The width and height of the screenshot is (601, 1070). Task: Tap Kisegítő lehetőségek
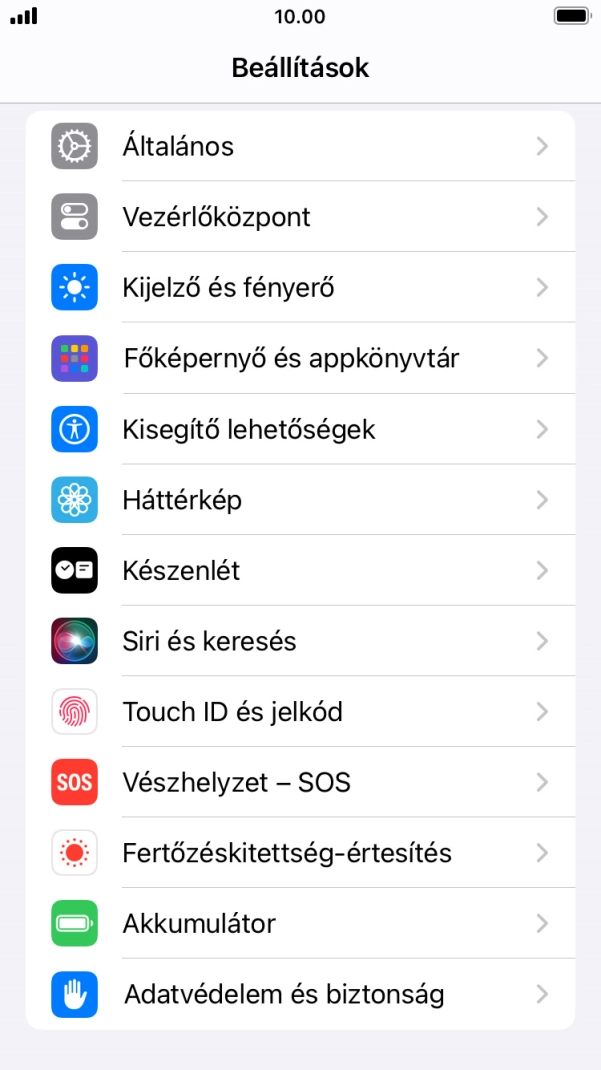coord(300,429)
